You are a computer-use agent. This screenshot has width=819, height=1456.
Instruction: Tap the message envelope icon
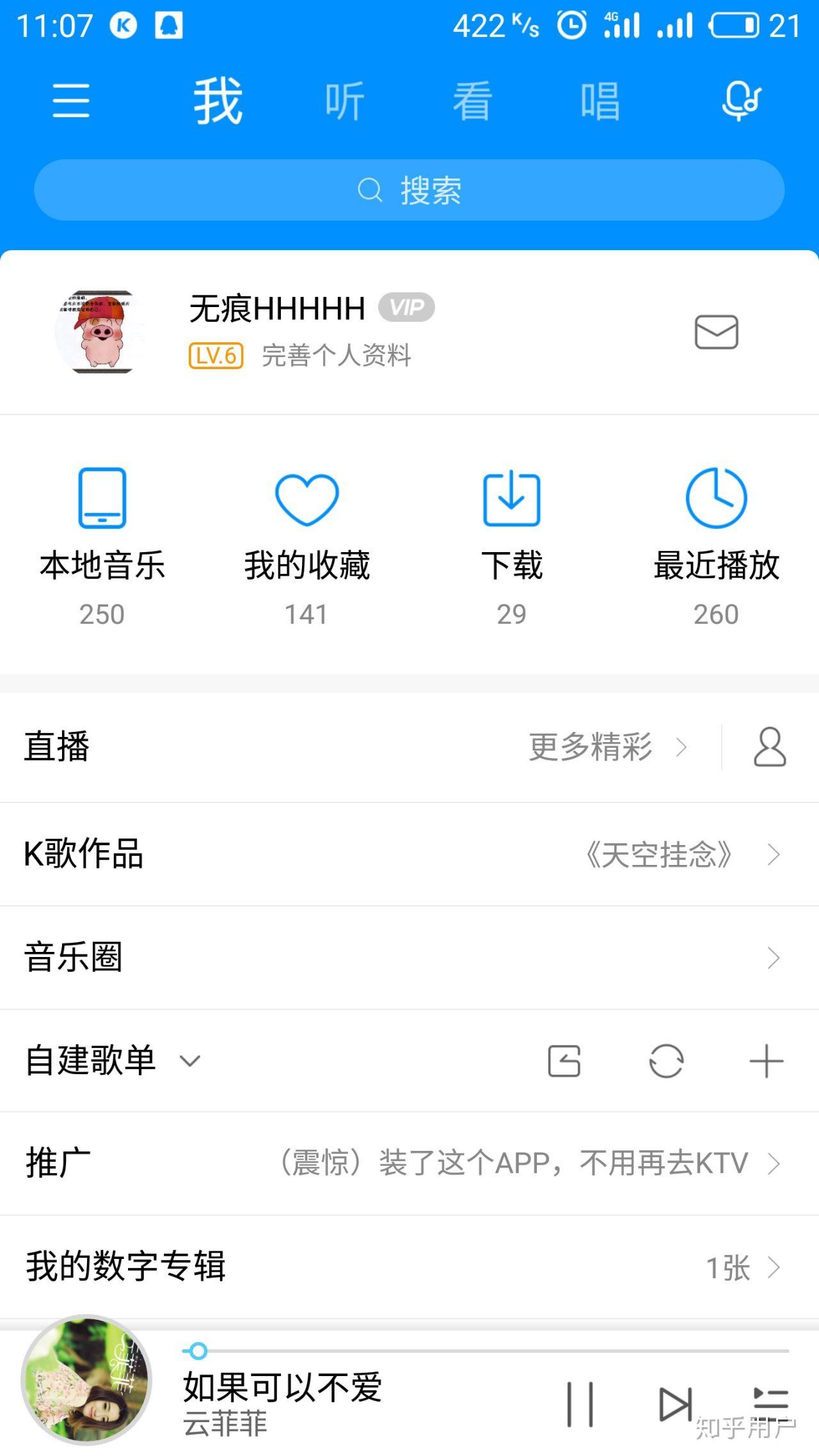(x=716, y=333)
